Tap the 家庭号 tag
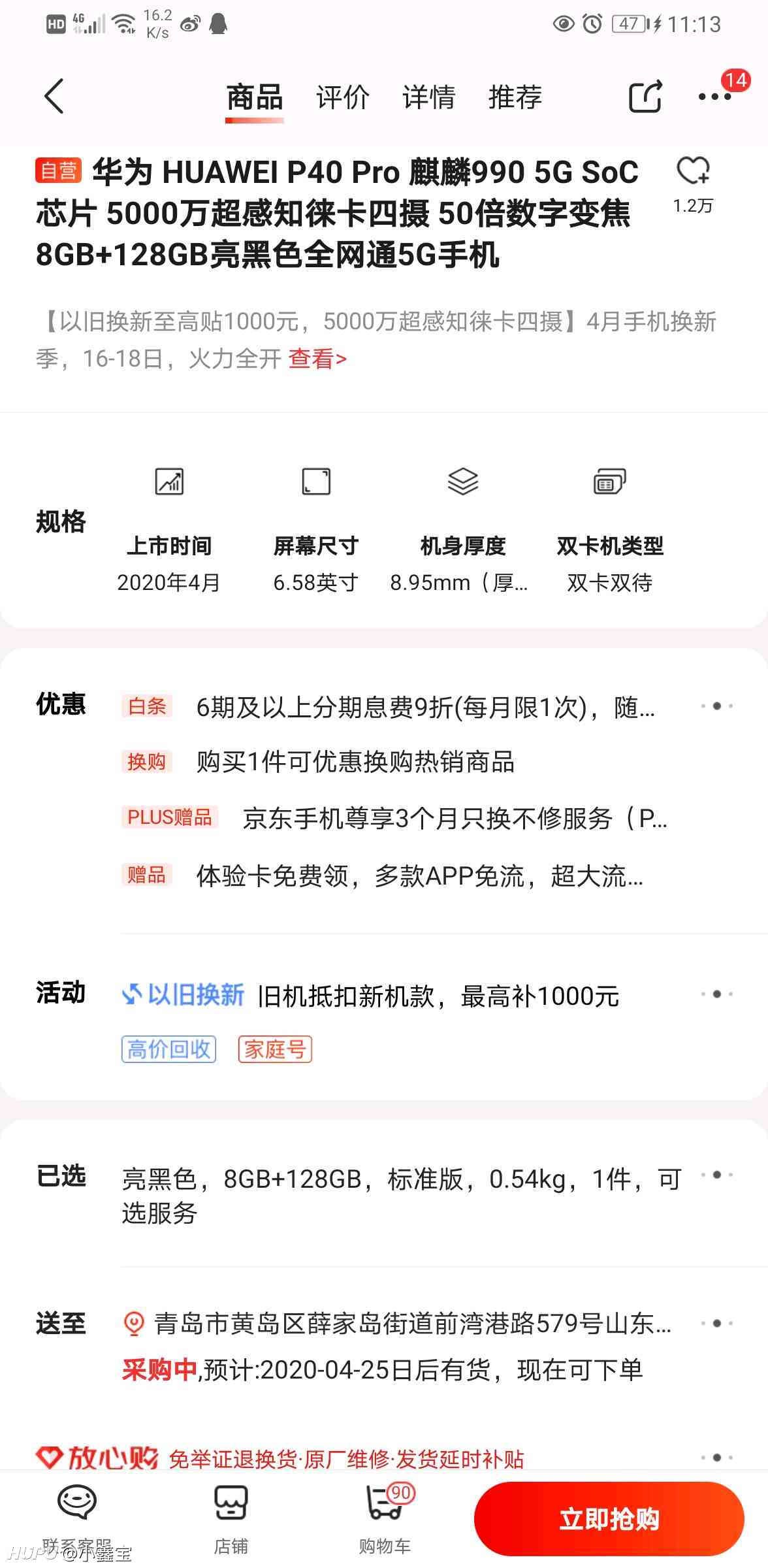 pyautogui.click(x=275, y=1049)
